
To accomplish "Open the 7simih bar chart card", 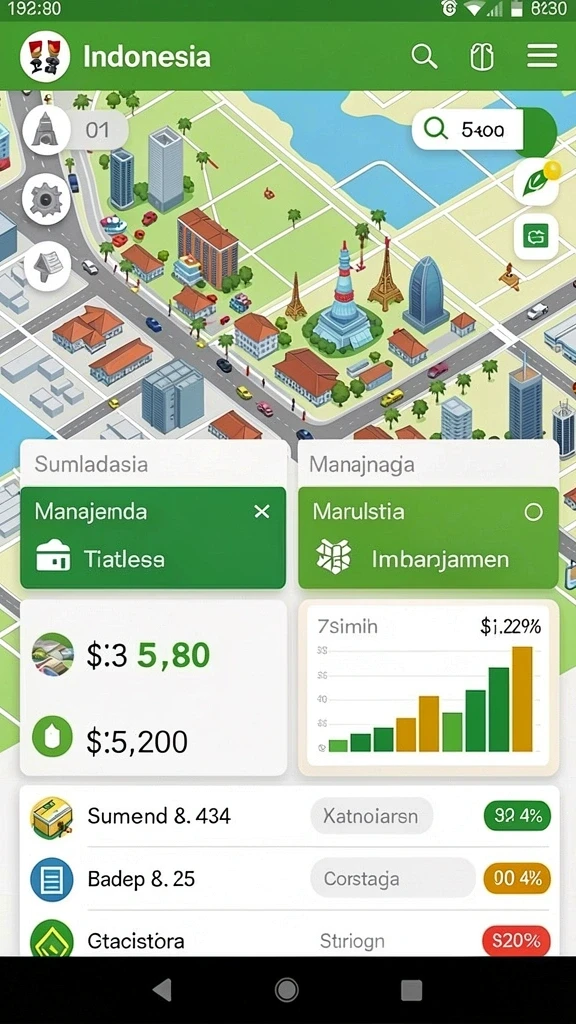I will click(x=428, y=688).
